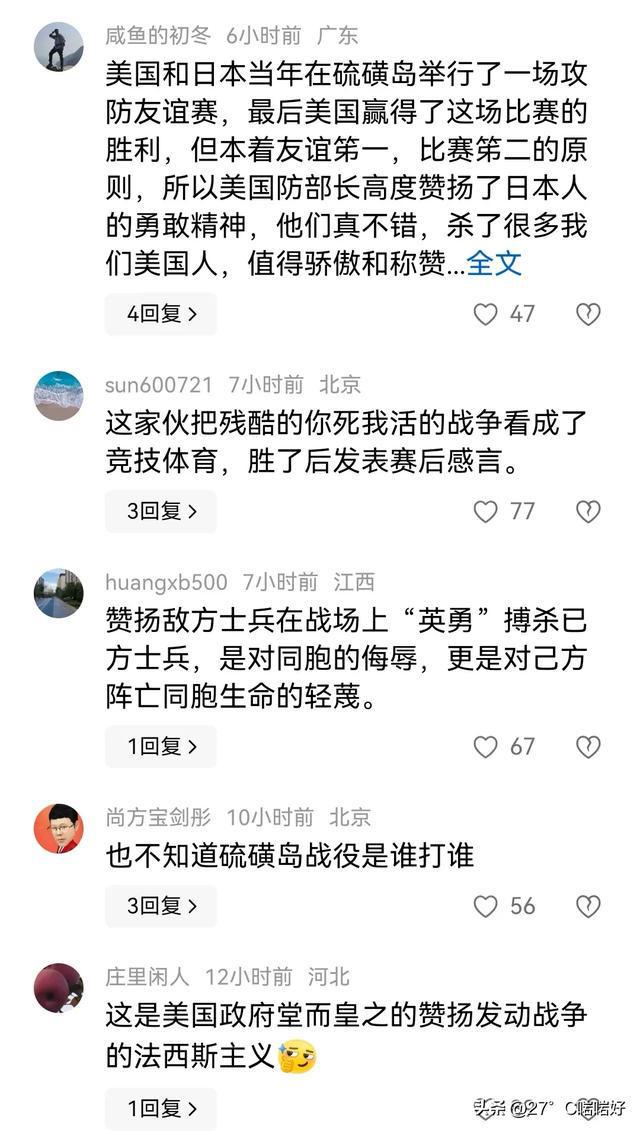Expand full text of 咸鱼的初冬's comment
Screen dimensions: 640x1131
tap(494, 263)
